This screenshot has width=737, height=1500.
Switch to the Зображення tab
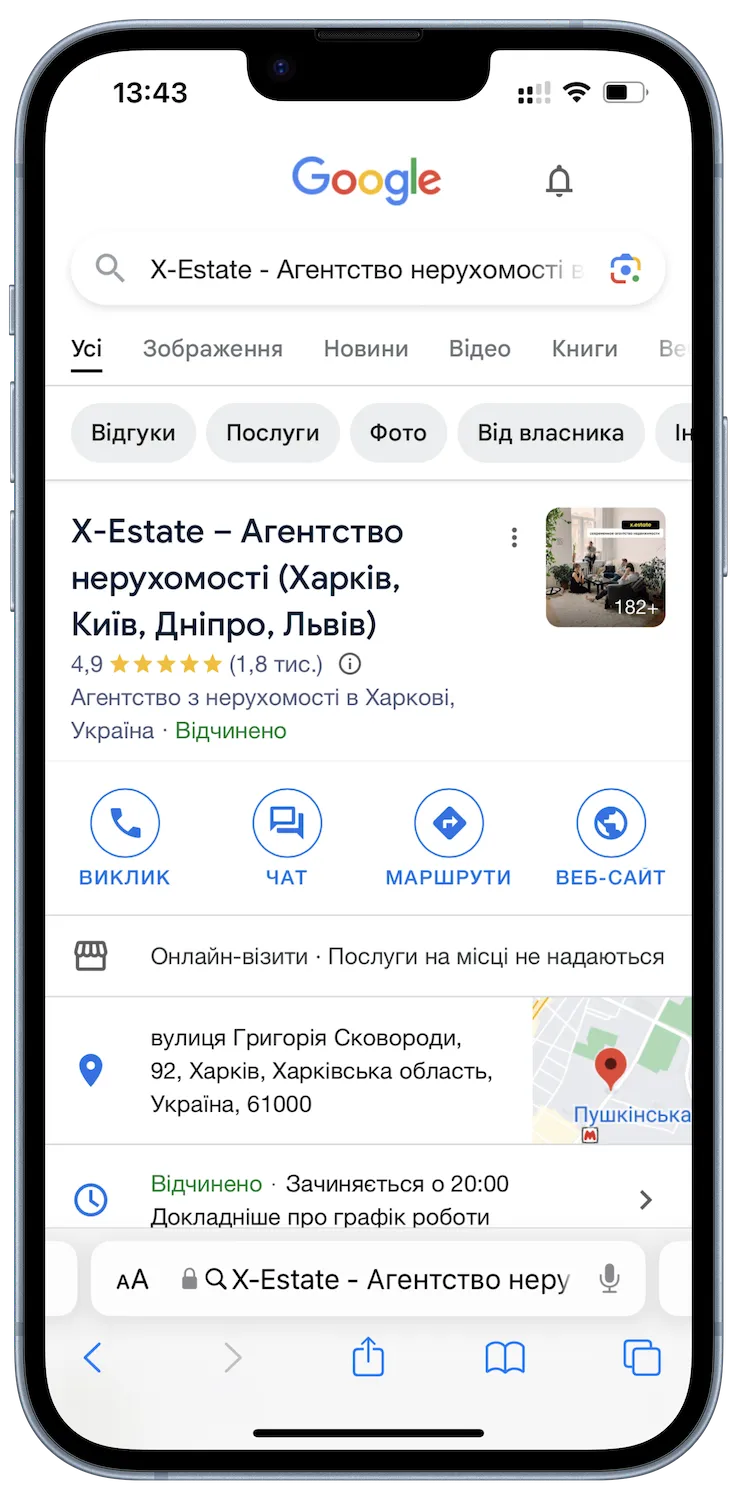[212, 349]
